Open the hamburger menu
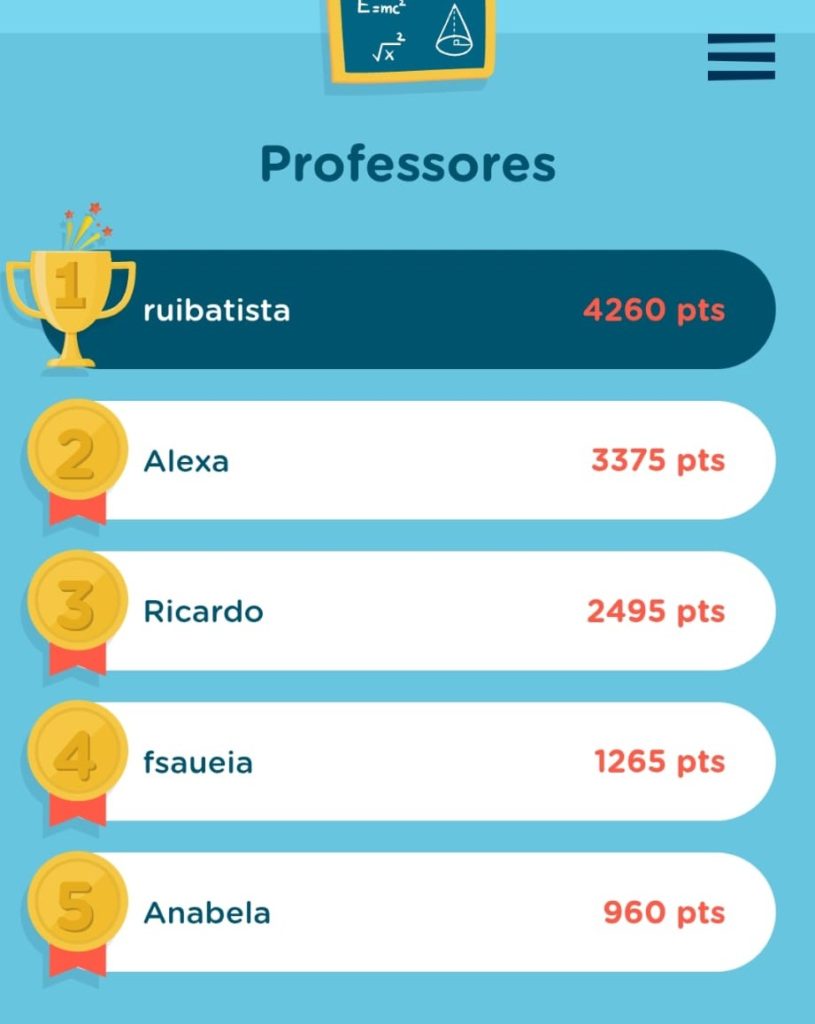The height and width of the screenshot is (1024, 815). [x=741, y=57]
